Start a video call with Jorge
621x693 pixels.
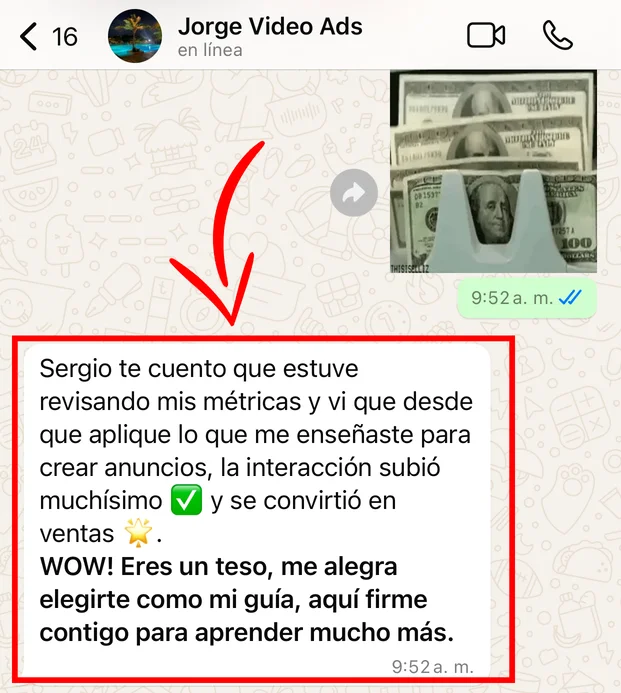486,36
